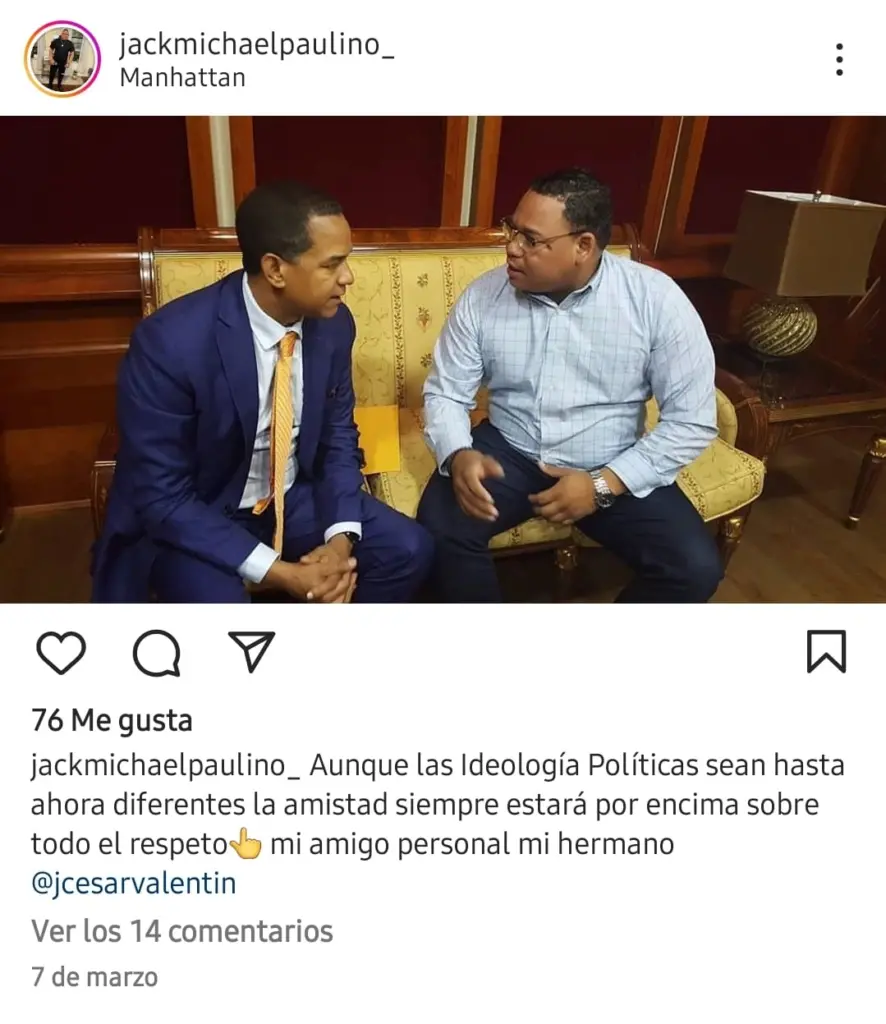Screen dimensions: 886x1024
Task: Open the Manhattan location tag
Action: point(182,78)
